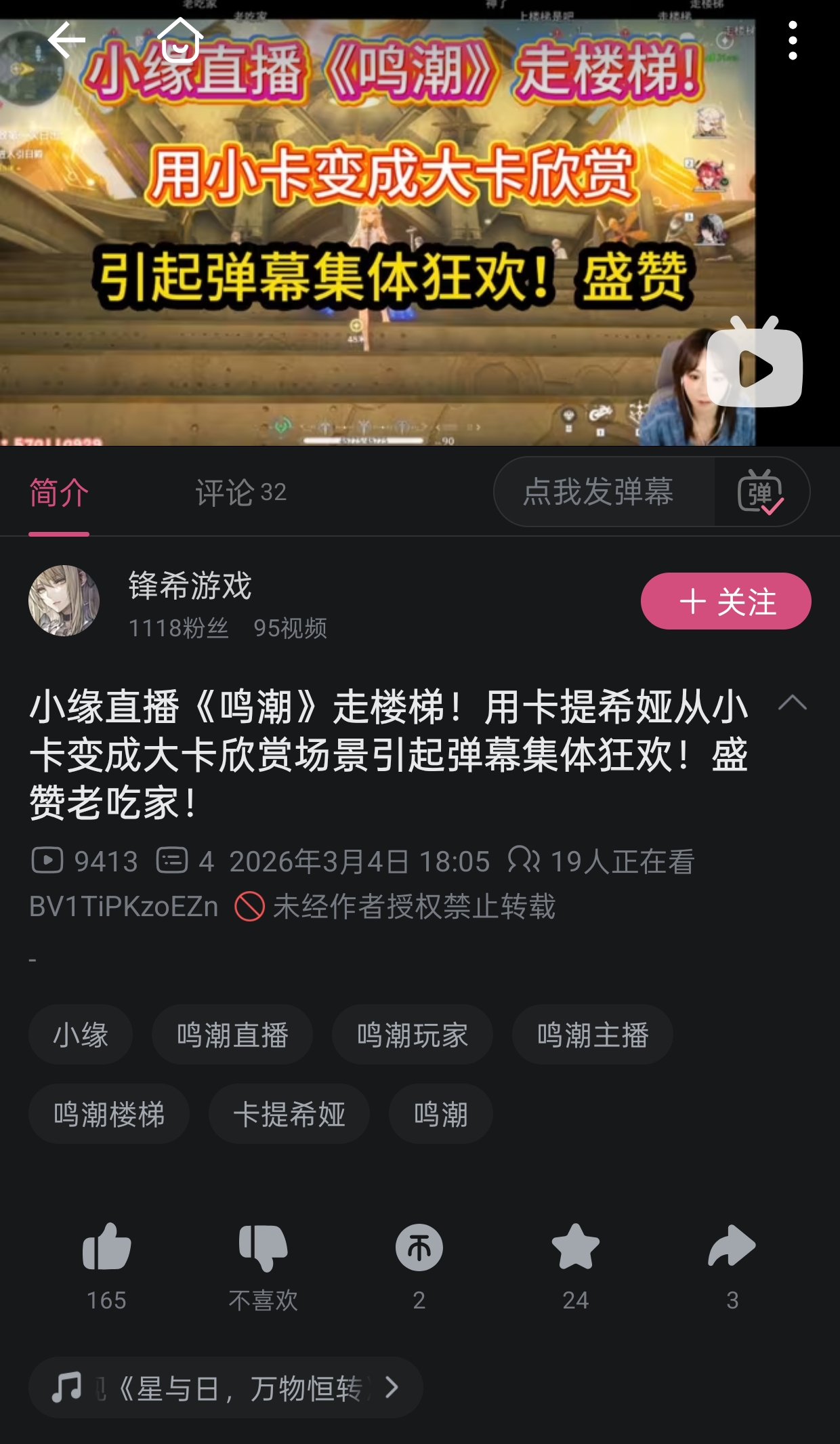This screenshot has width=840, height=1444.
Task: Tap the 卡提希娅 tag chip
Action: pos(289,1114)
